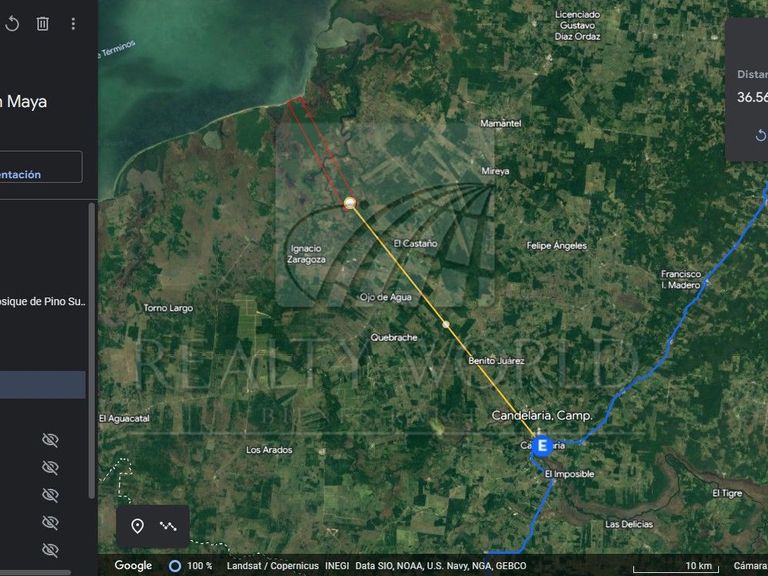Tap the undo arrow in the project toolbar

point(12,23)
